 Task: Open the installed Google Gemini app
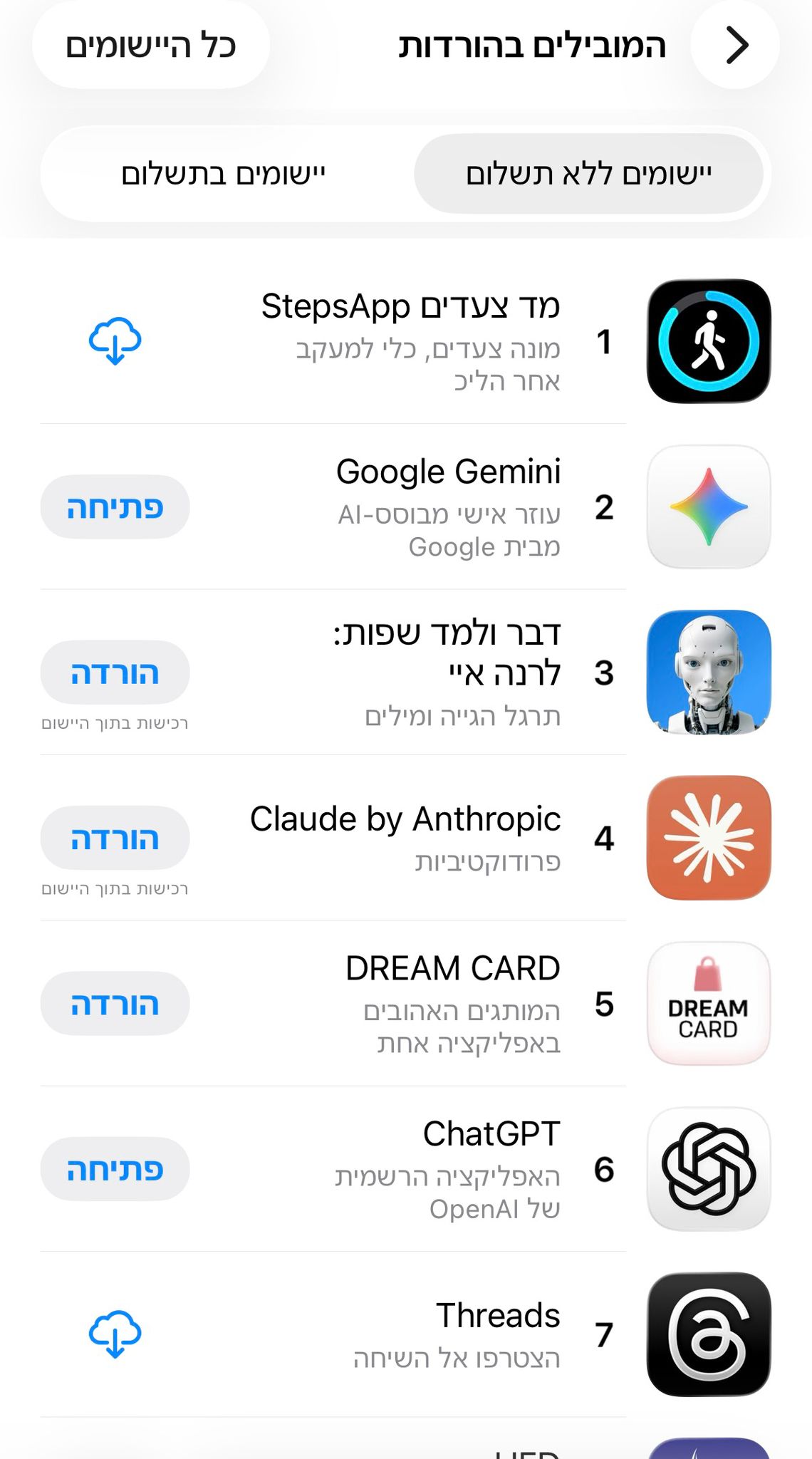tap(115, 507)
